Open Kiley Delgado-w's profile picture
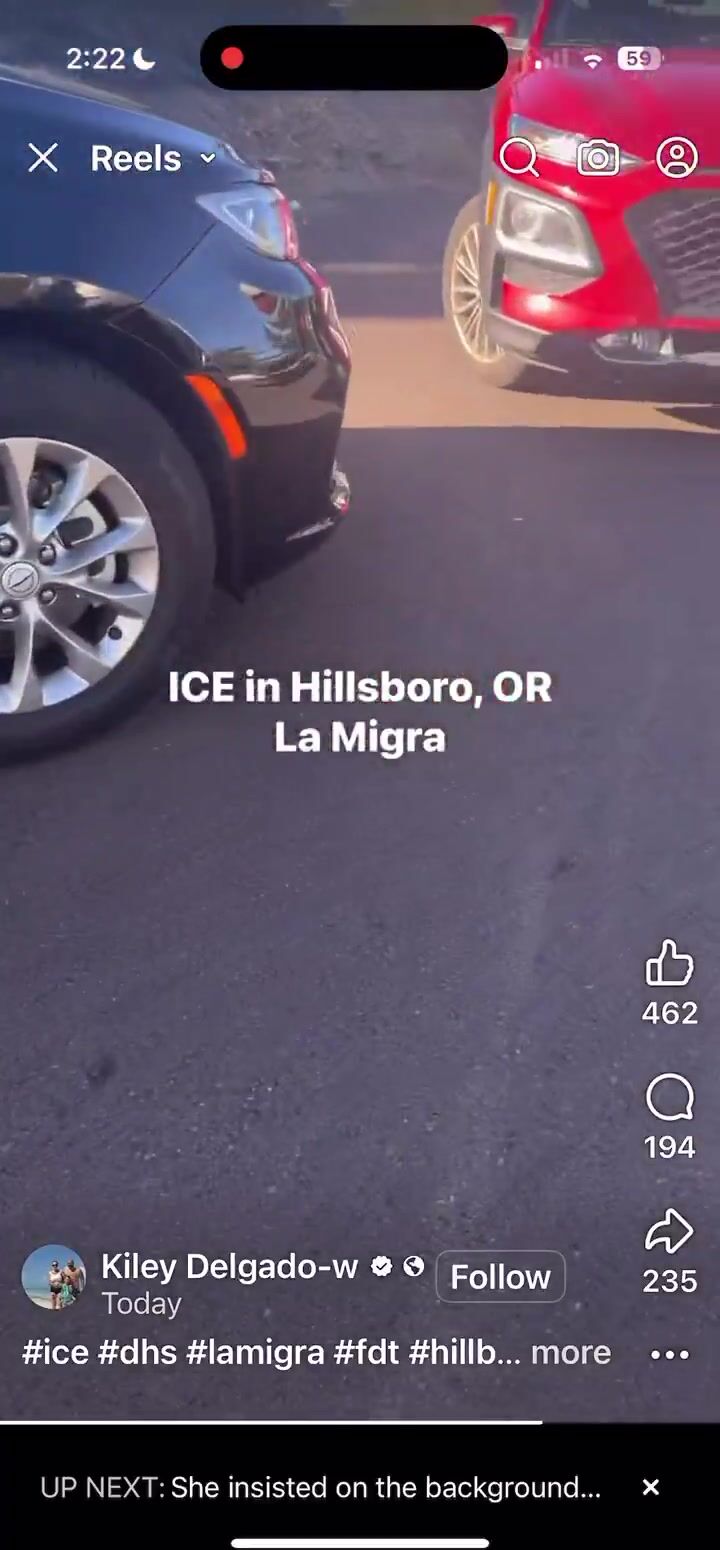Screen dimensions: 720x1550 tap(53, 1277)
